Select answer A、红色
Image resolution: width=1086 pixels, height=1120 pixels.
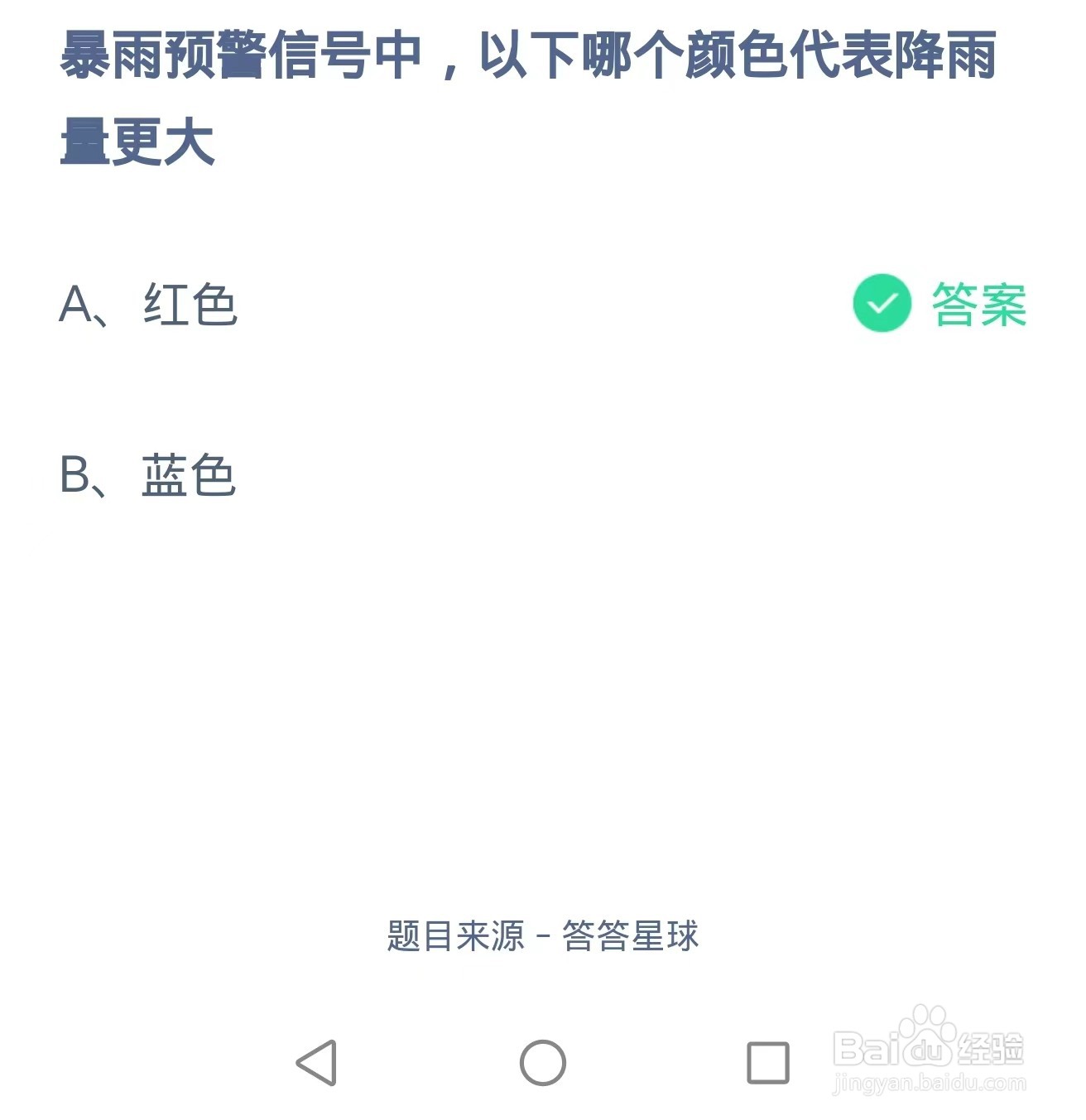[x=149, y=305]
